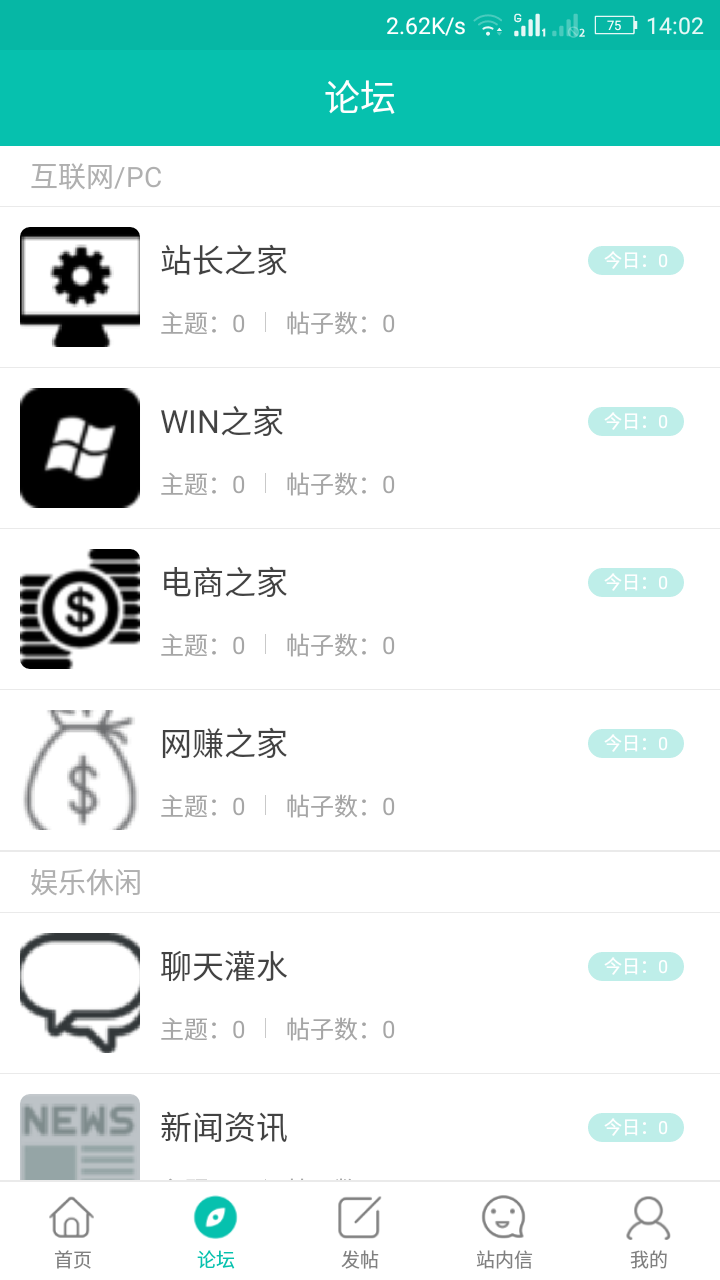Tap the WIN之家 Windows logo icon
Screen dimensions: 720x1280
click(79, 447)
